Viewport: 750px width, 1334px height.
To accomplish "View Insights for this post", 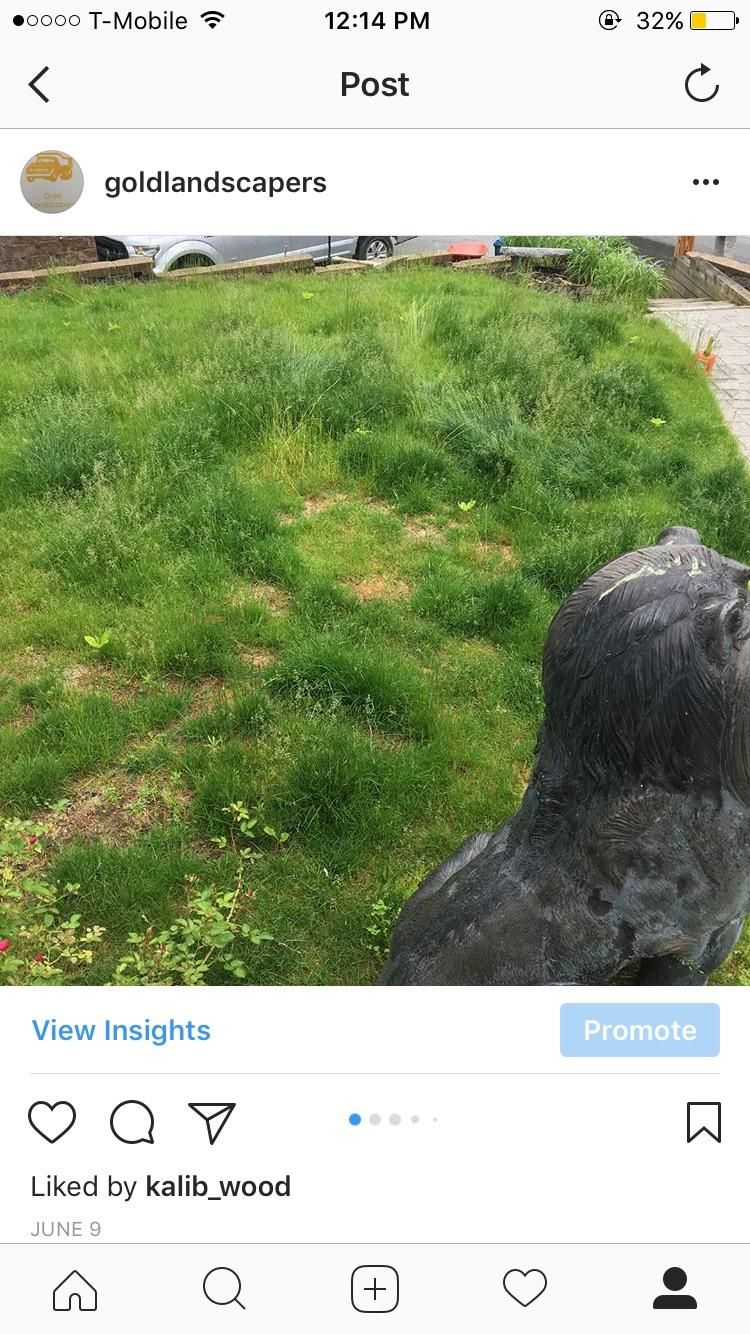I will point(121,1030).
